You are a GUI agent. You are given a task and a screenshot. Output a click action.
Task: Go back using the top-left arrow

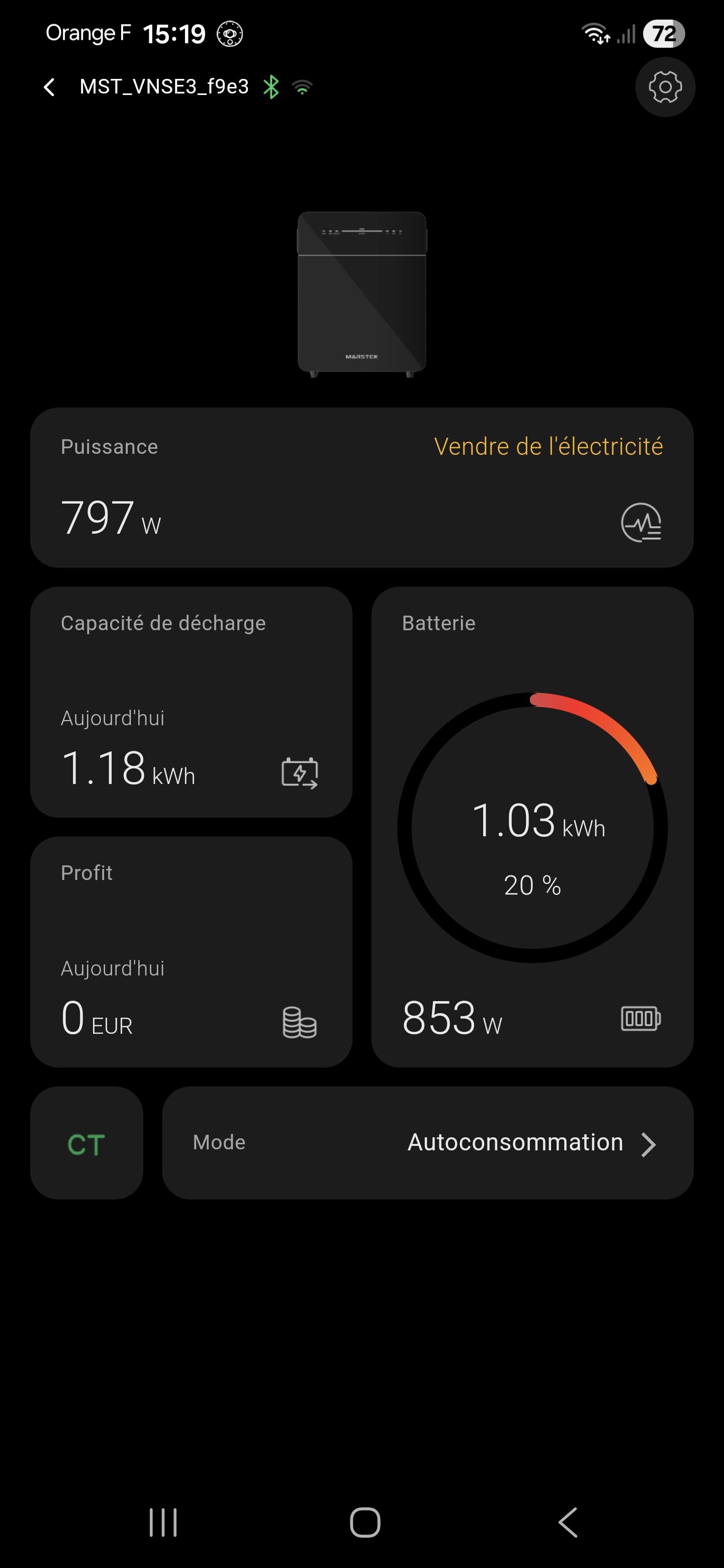[x=50, y=87]
